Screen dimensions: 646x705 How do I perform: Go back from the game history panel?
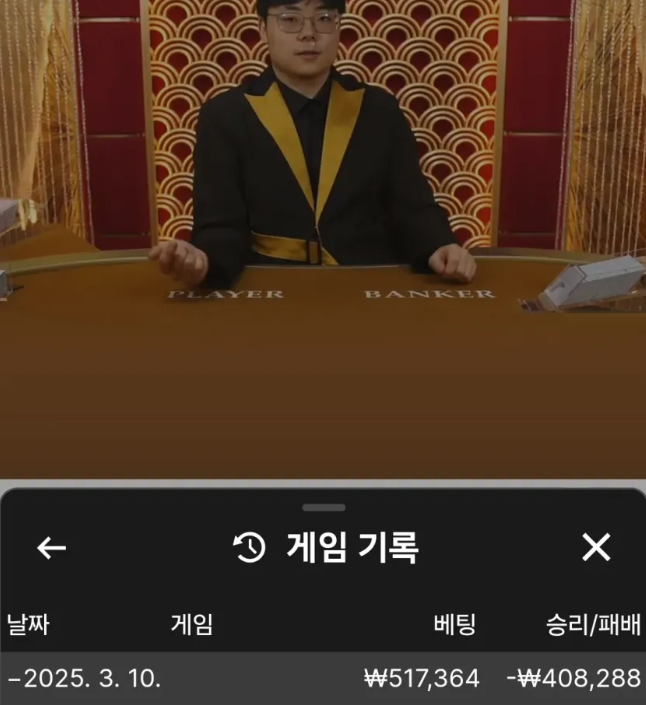click(x=51, y=547)
